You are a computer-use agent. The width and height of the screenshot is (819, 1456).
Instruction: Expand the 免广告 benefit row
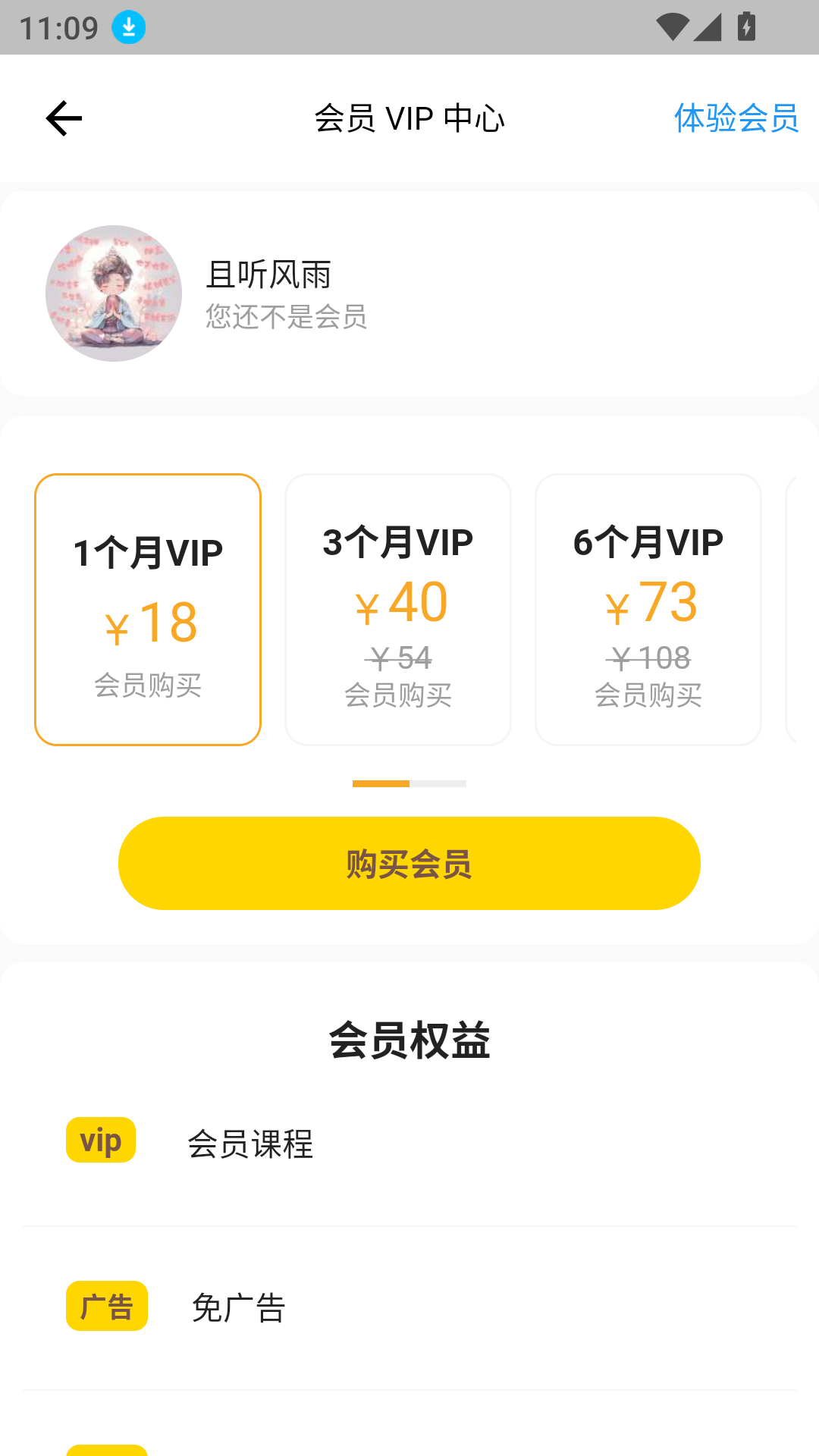pyautogui.click(x=237, y=1308)
